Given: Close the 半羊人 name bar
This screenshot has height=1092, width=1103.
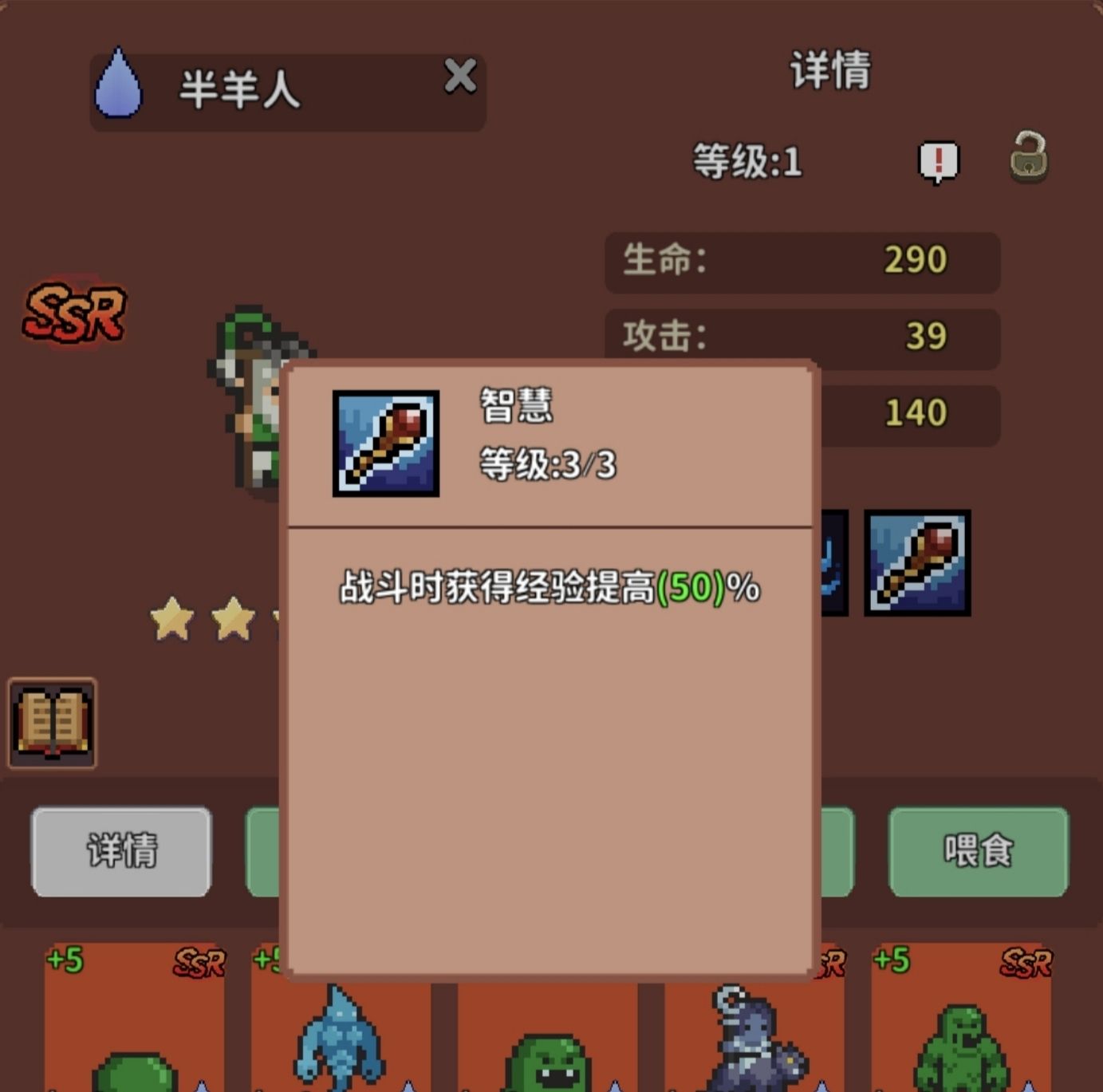Looking at the screenshot, I should 460,77.
